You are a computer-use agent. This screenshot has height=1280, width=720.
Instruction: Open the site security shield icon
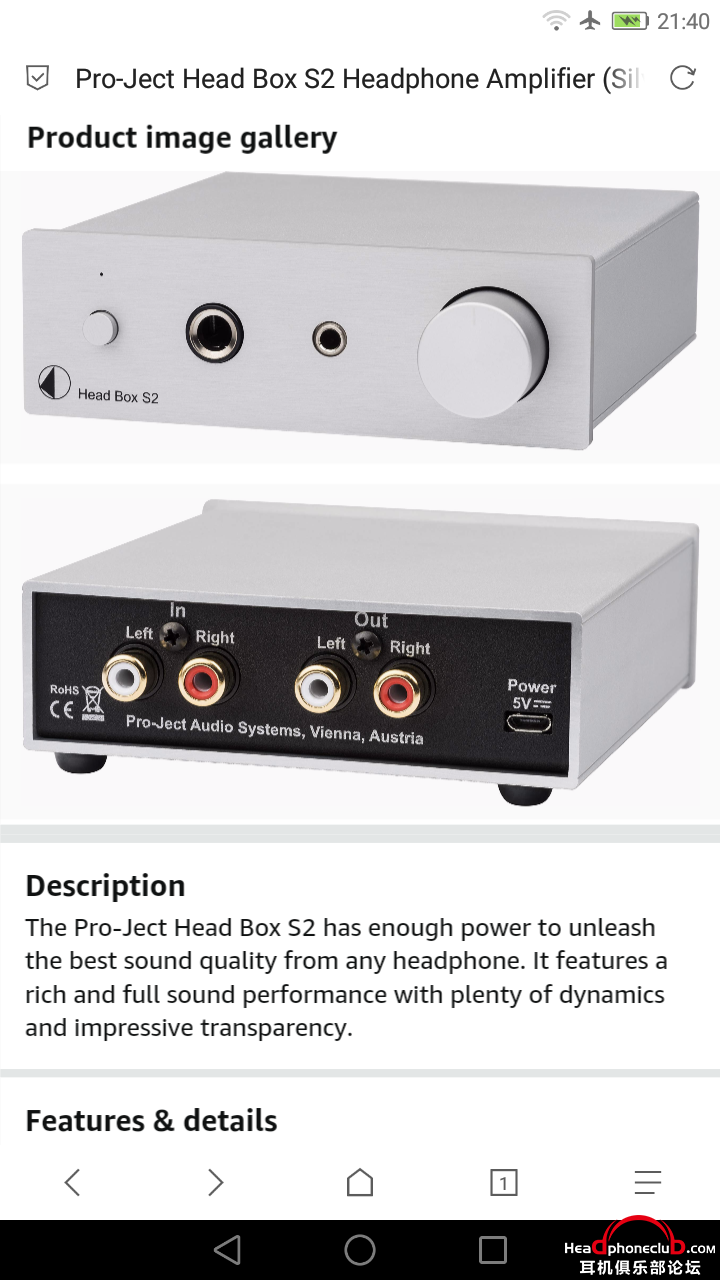[37, 78]
